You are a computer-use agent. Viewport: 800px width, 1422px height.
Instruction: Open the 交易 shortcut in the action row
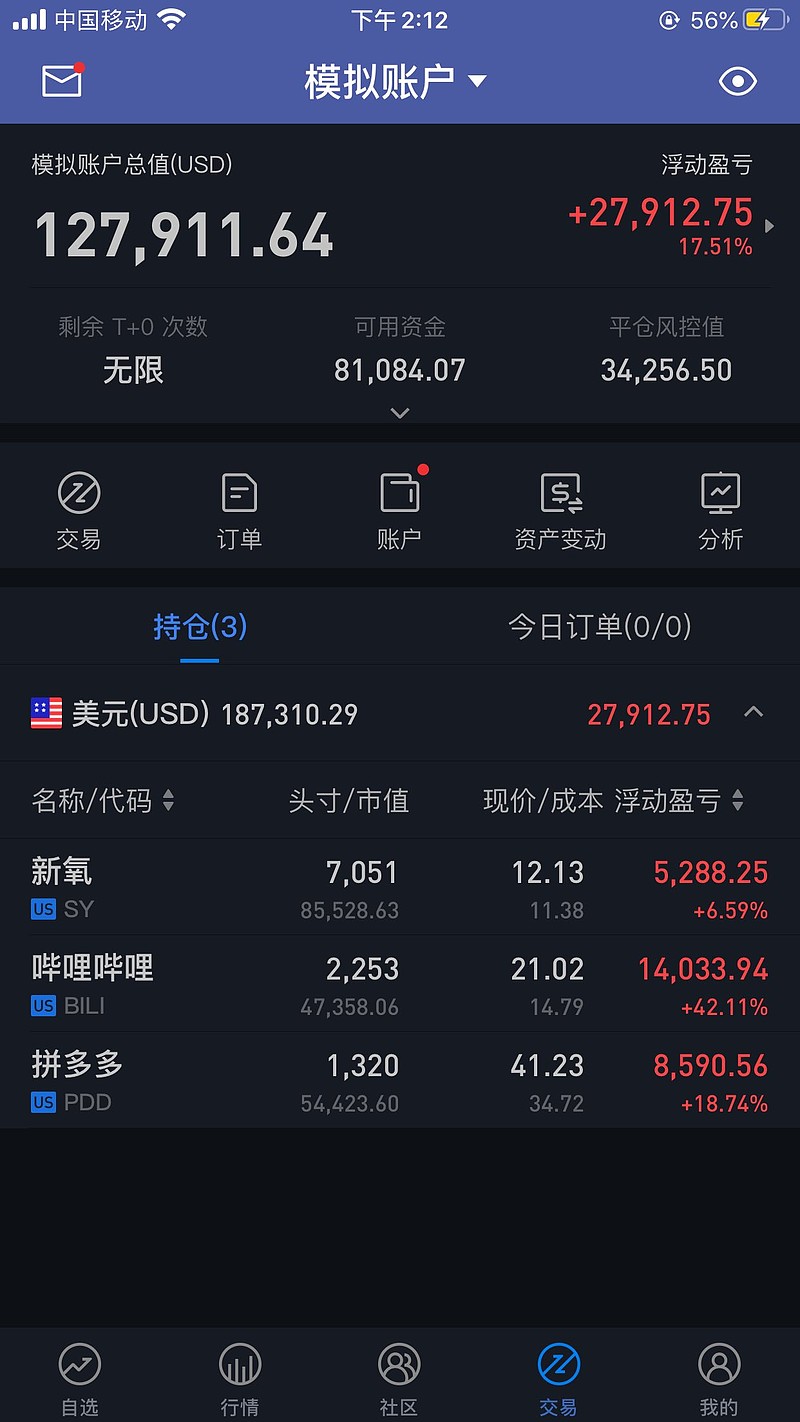point(79,511)
